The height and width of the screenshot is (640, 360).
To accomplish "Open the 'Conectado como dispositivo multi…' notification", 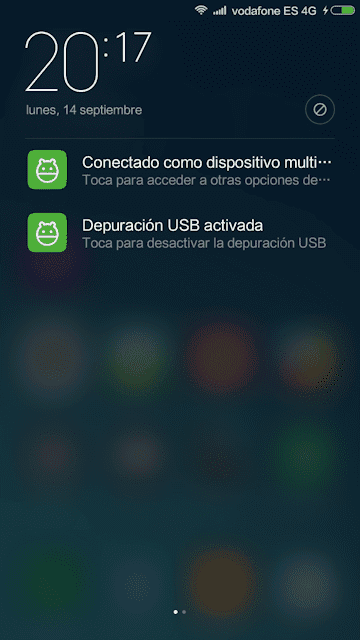I will pyautogui.click(x=180, y=170).
